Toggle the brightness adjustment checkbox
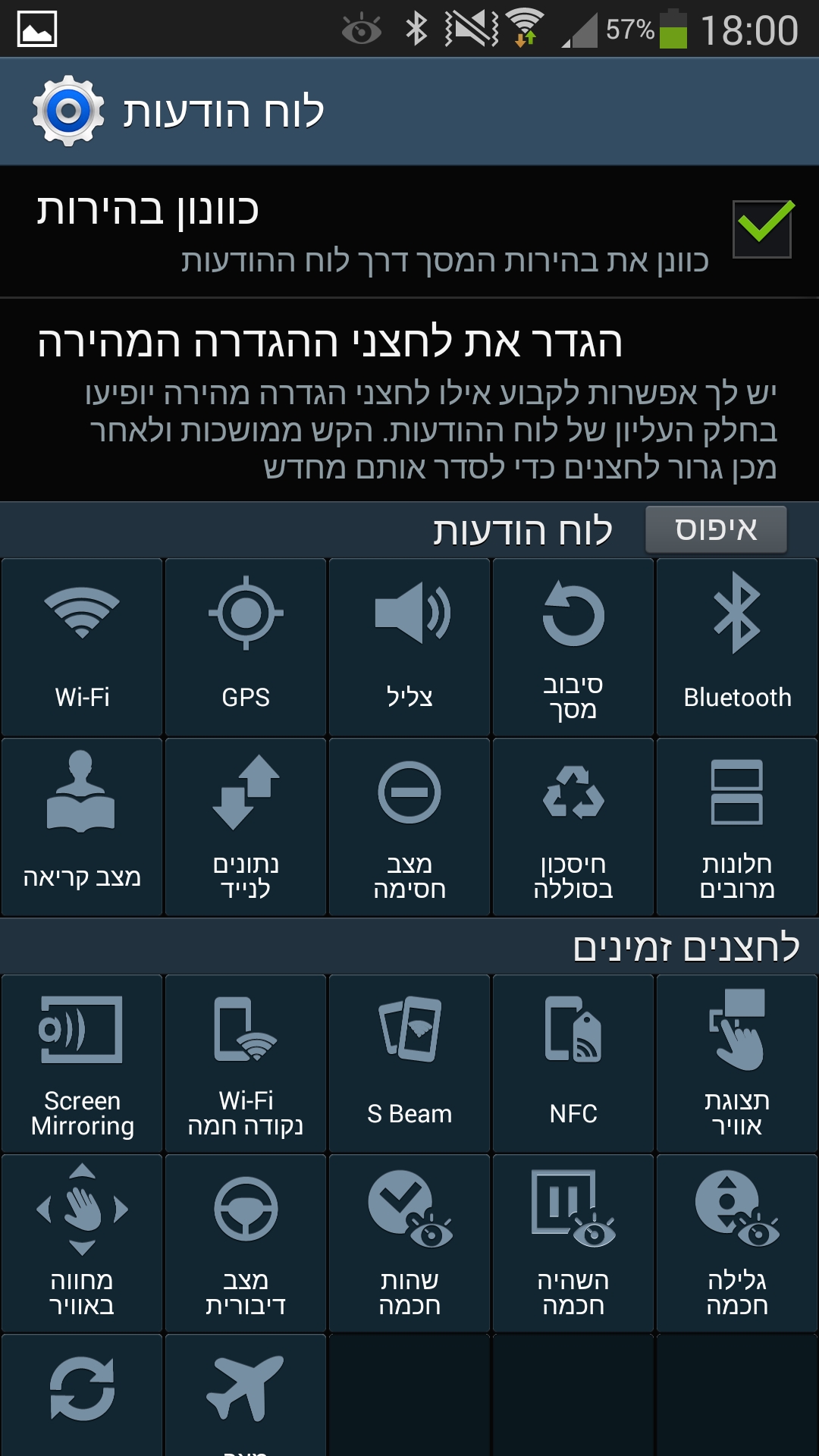 [762, 228]
